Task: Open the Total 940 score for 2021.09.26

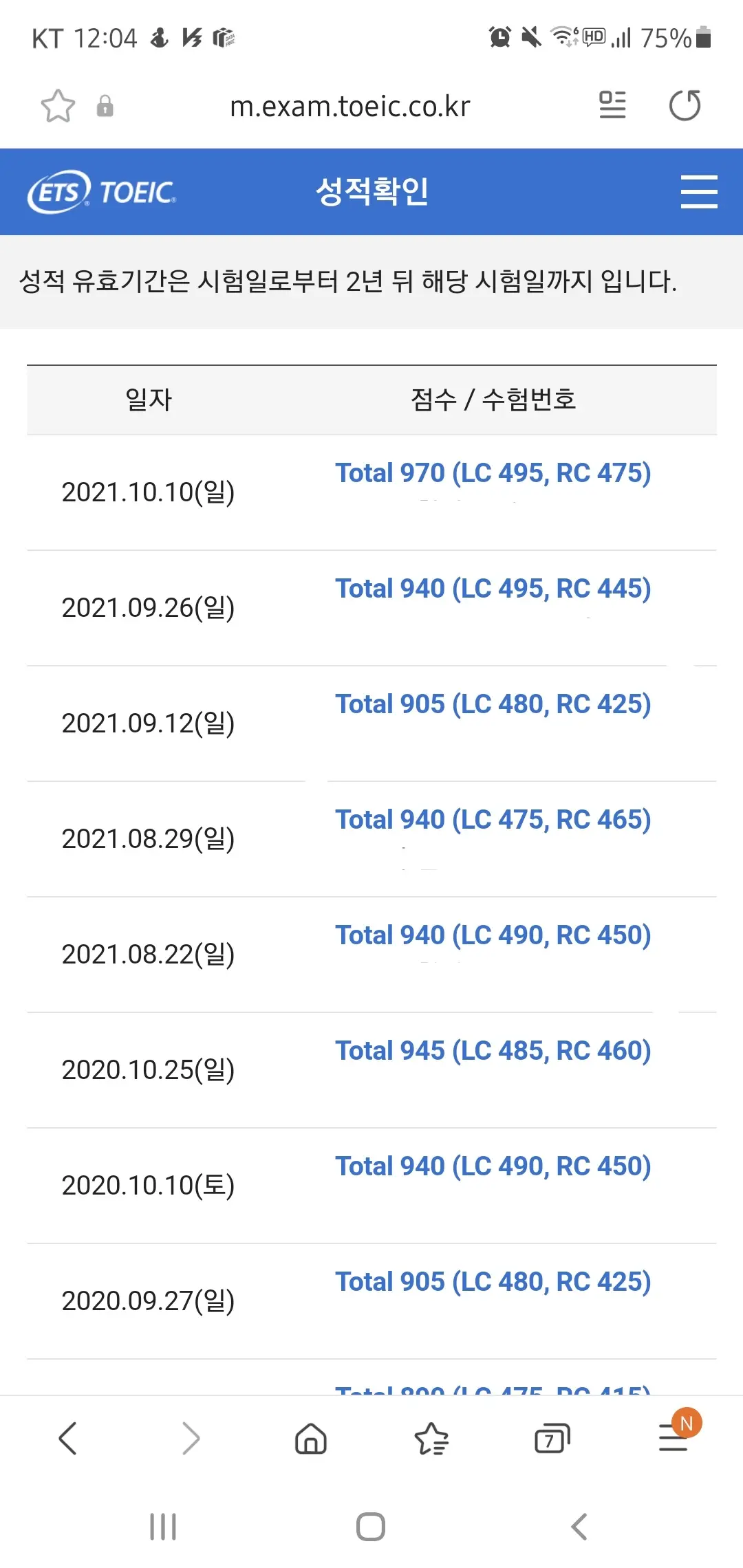Action: tap(493, 589)
